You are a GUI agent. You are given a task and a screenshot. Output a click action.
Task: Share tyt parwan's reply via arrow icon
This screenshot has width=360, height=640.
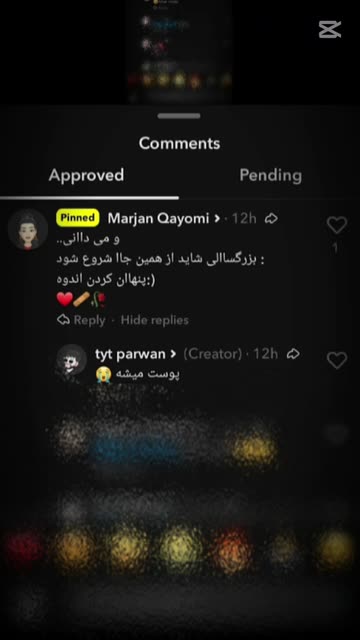click(x=293, y=354)
